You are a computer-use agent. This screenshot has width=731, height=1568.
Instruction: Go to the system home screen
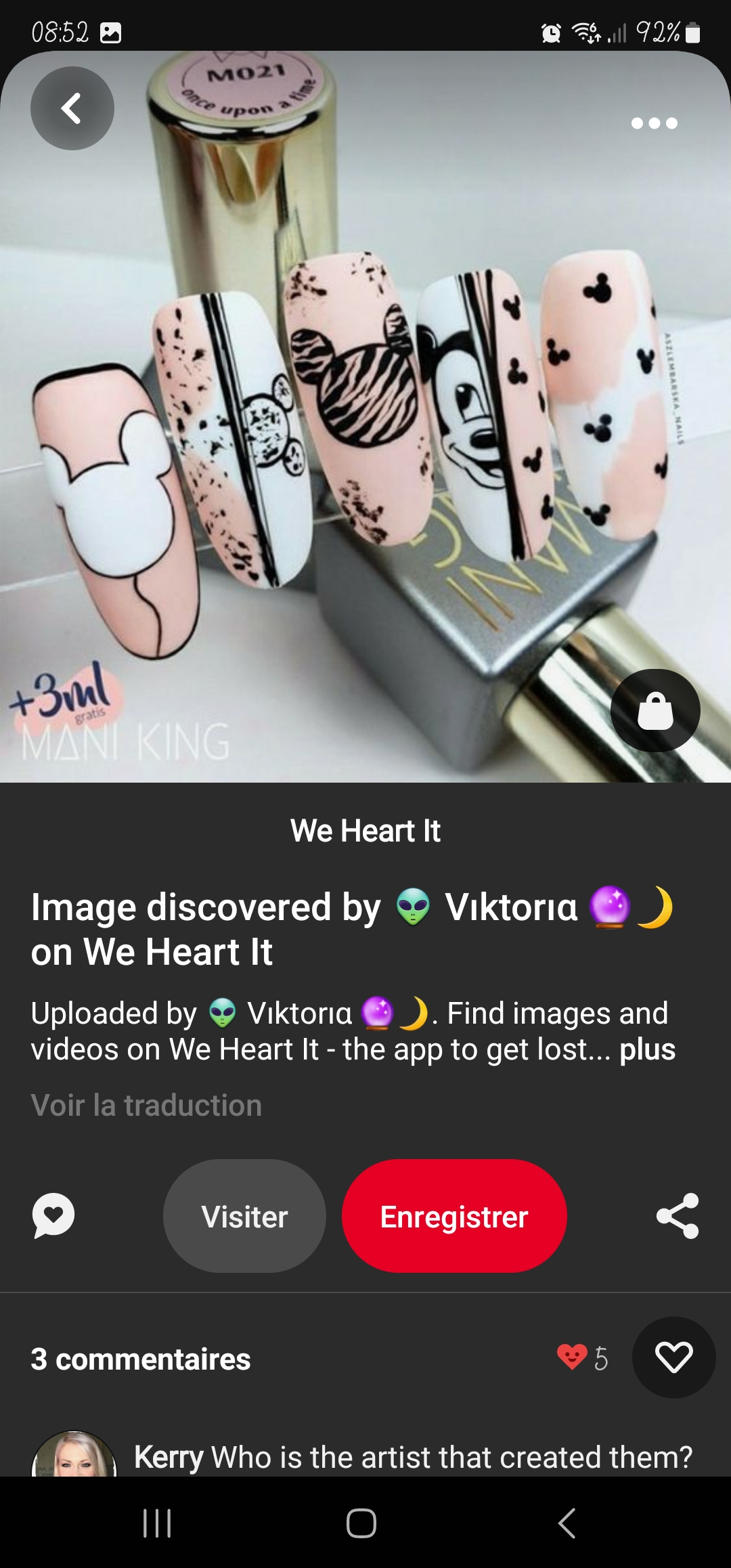[361, 1523]
